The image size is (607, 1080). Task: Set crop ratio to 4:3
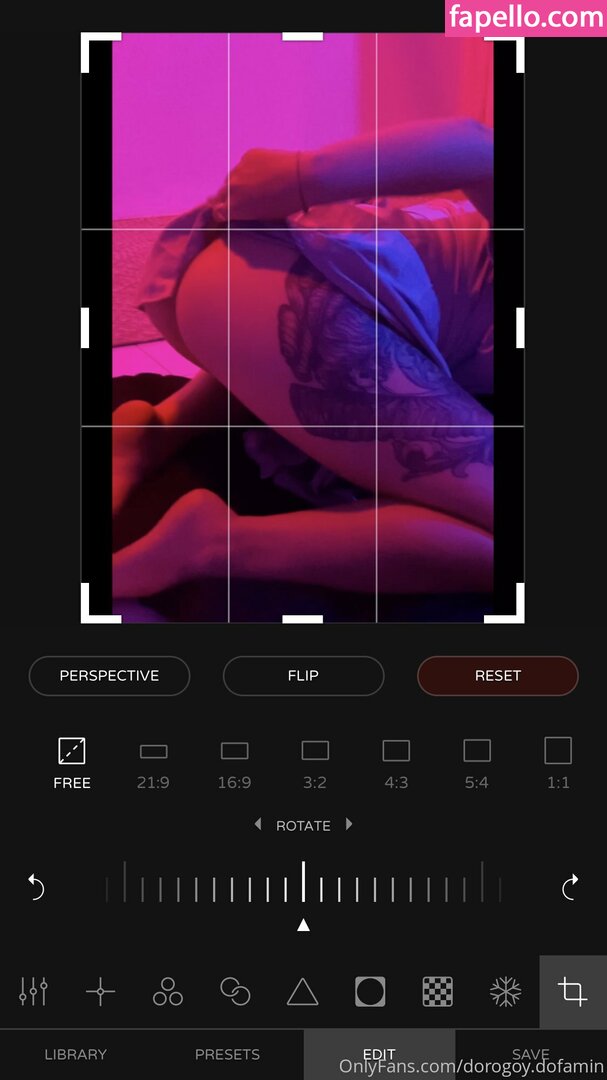396,763
